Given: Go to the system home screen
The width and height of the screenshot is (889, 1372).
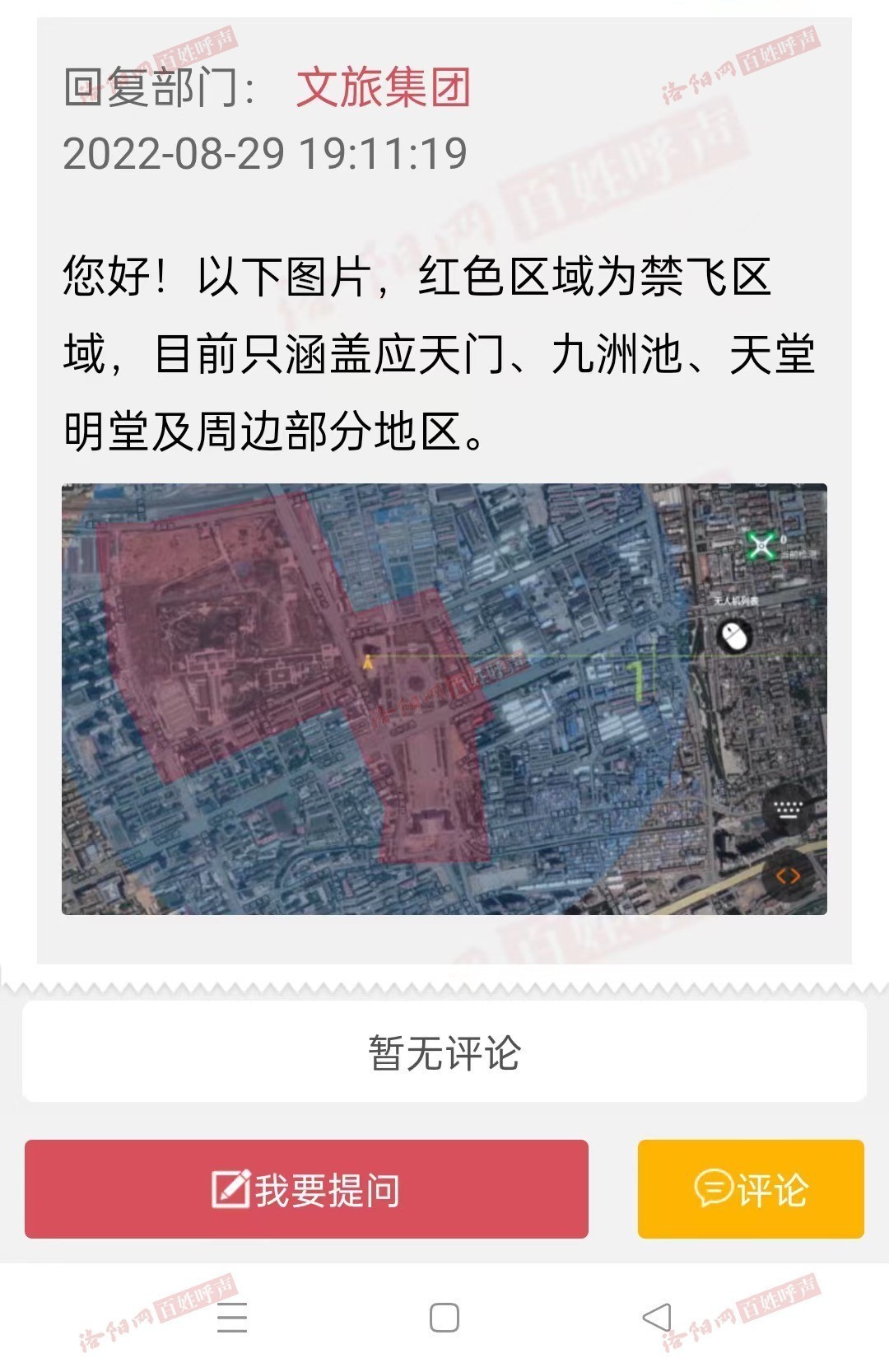Looking at the screenshot, I should click(444, 1318).
